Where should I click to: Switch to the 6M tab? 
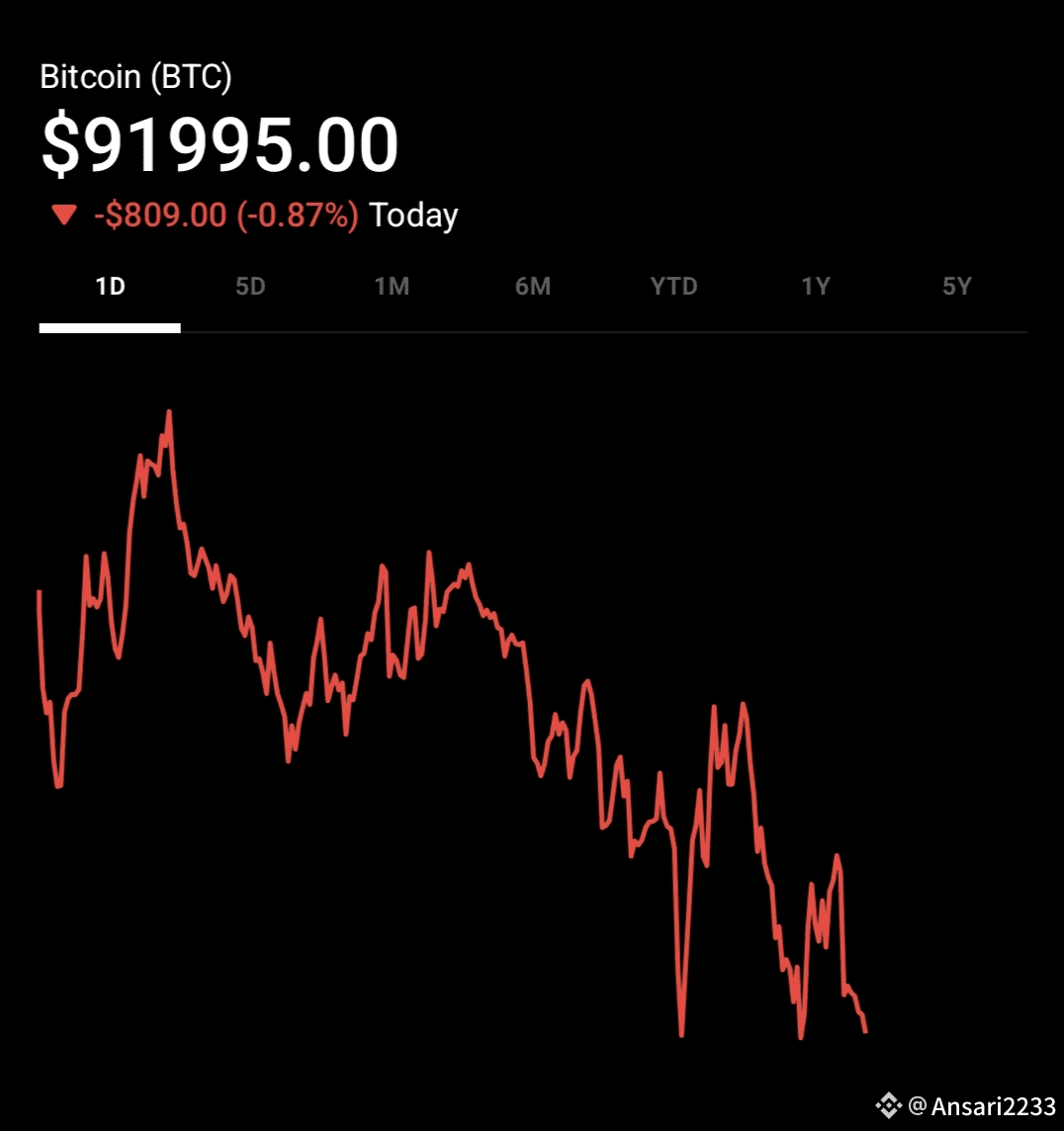(533, 287)
